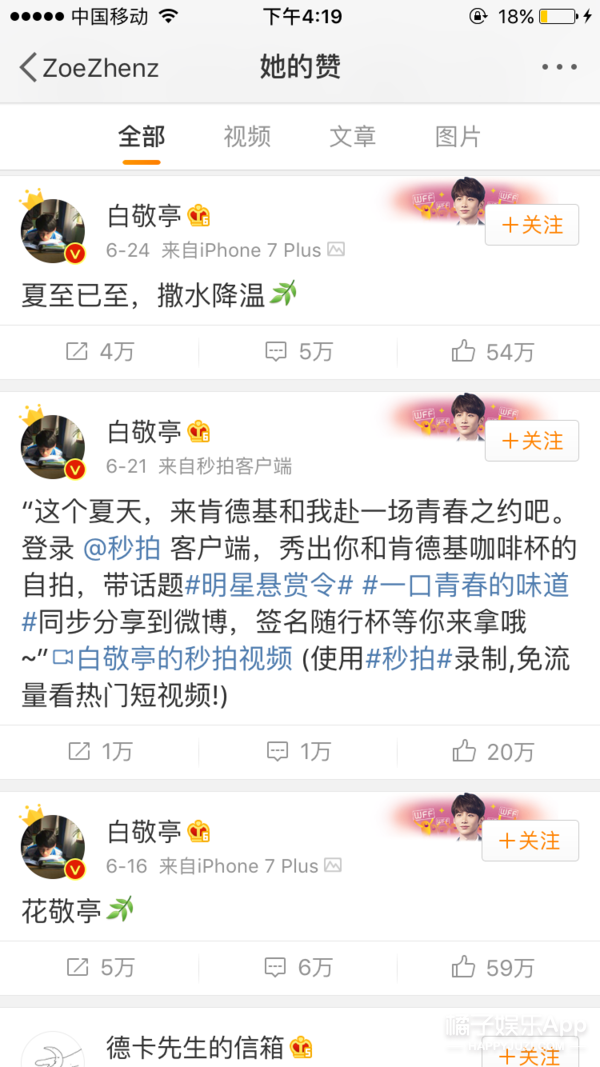Screen dimensions: 600x1067
Task: Like the 夏至已至 post
Action: click(493, 352)
